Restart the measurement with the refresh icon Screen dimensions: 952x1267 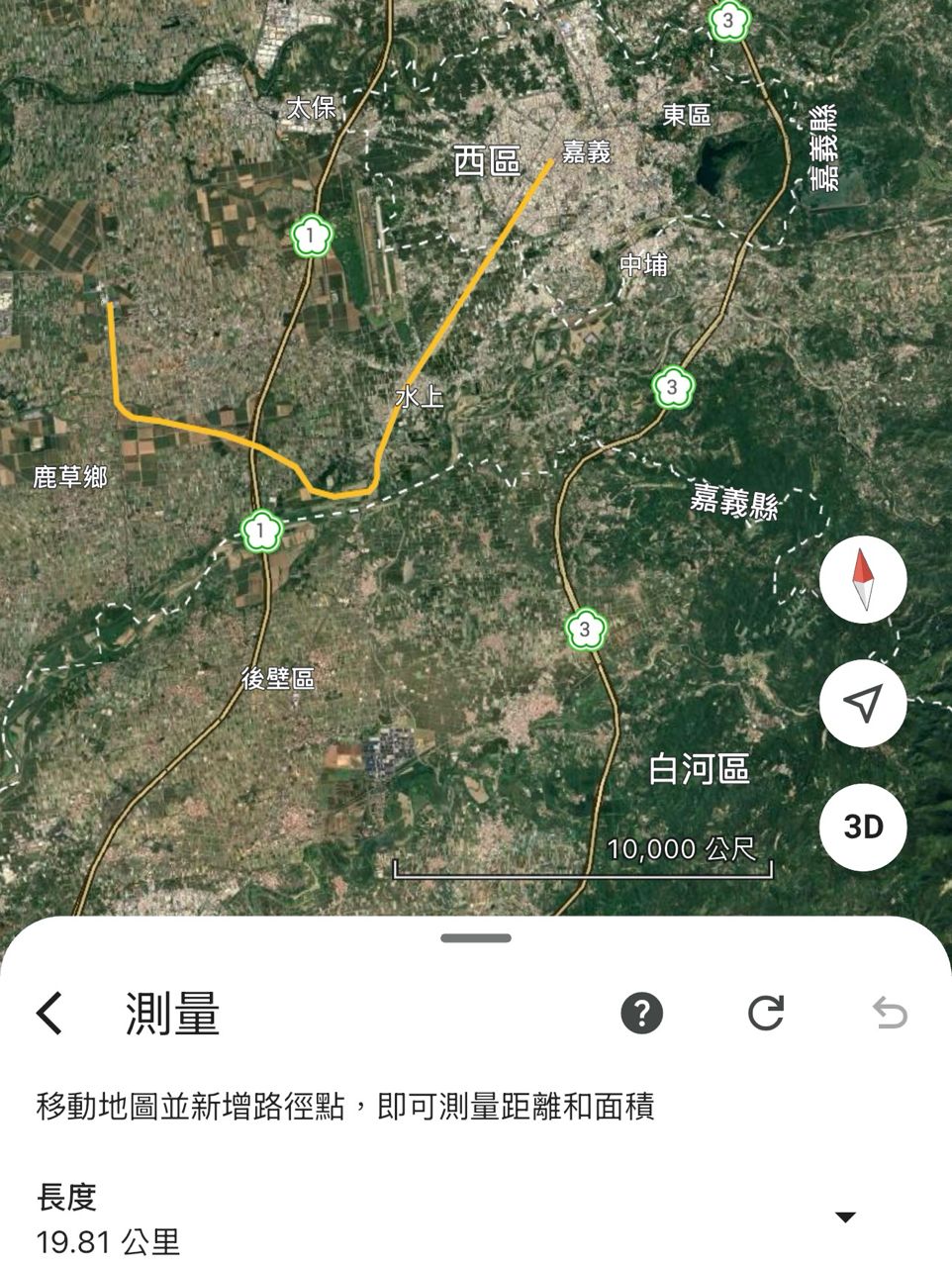[766, 1014]
